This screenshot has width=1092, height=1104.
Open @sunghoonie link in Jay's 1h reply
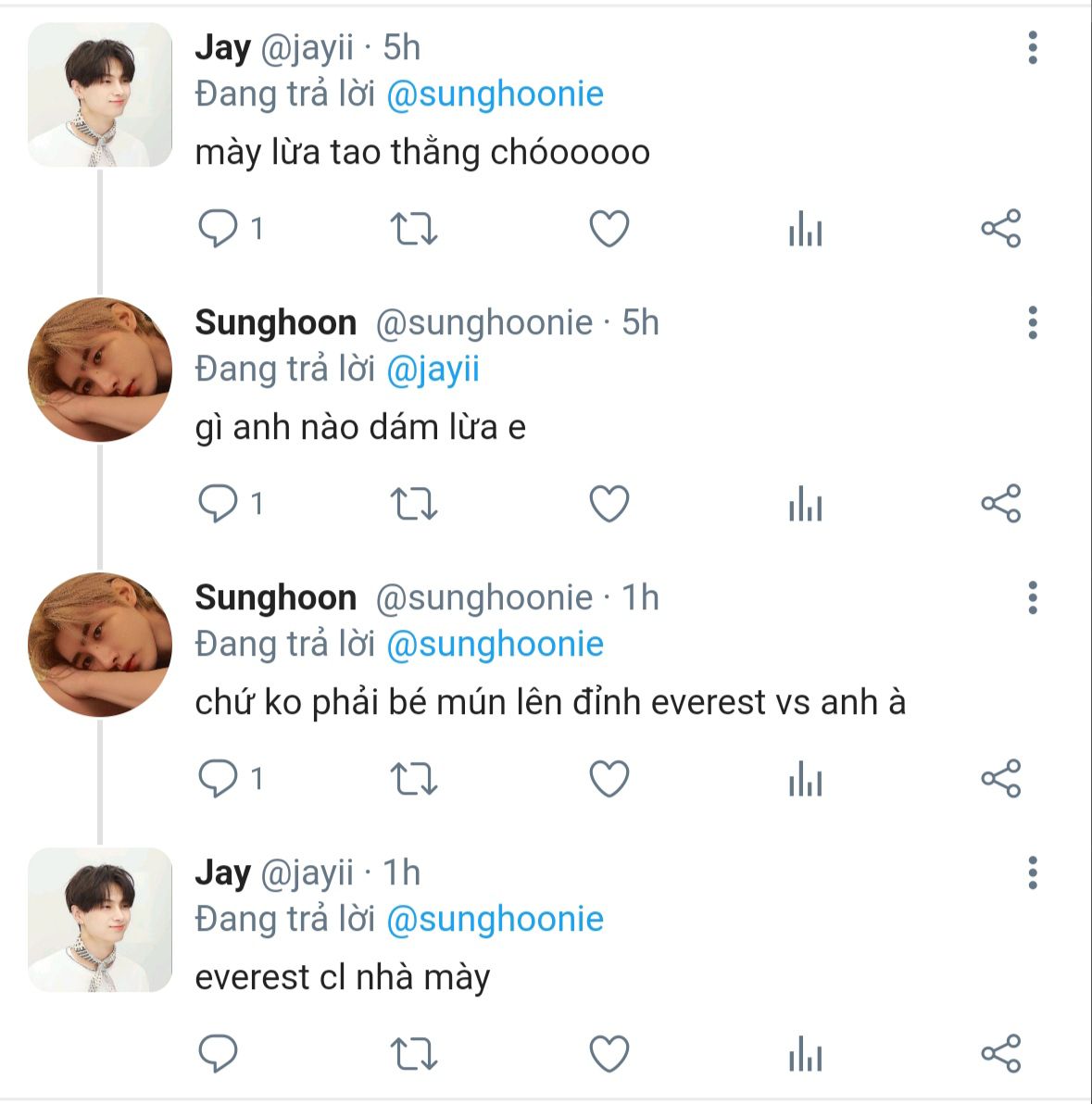[x=495, y=919]
